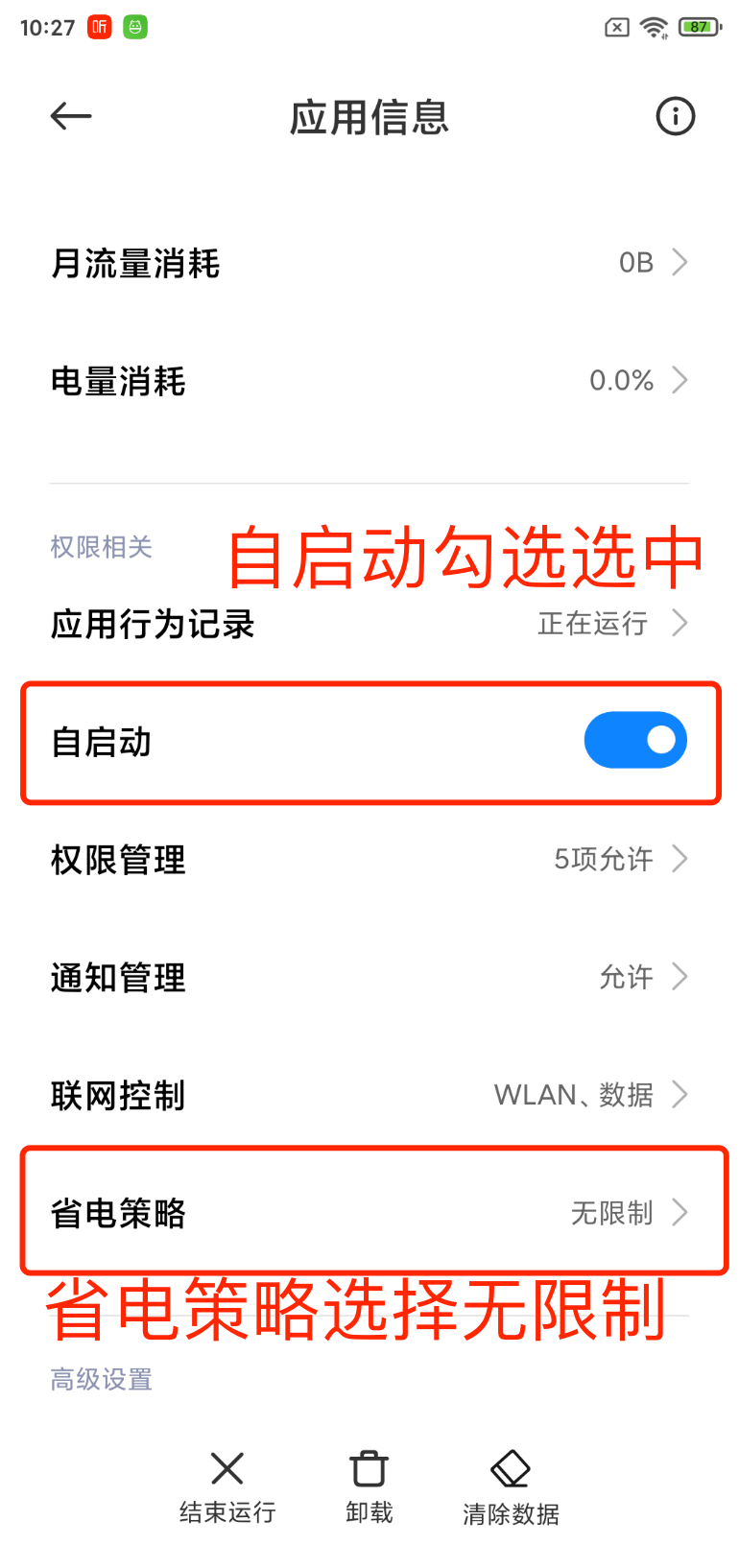Open the app info details icon

pyautogui.click(x=675, y=117)
